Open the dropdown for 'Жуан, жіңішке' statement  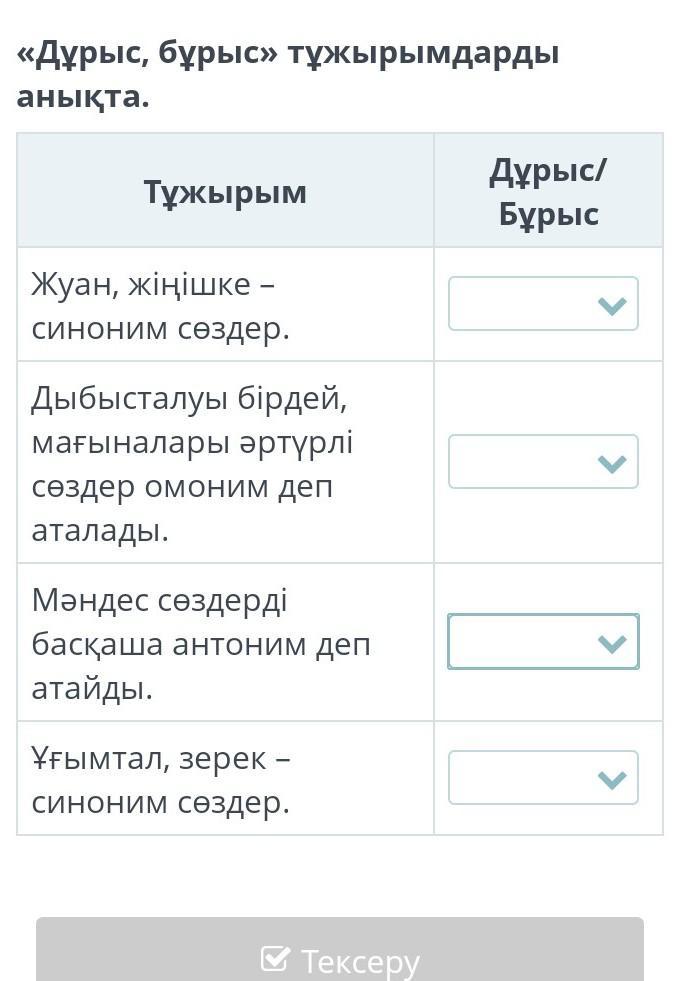click(543, 304)
